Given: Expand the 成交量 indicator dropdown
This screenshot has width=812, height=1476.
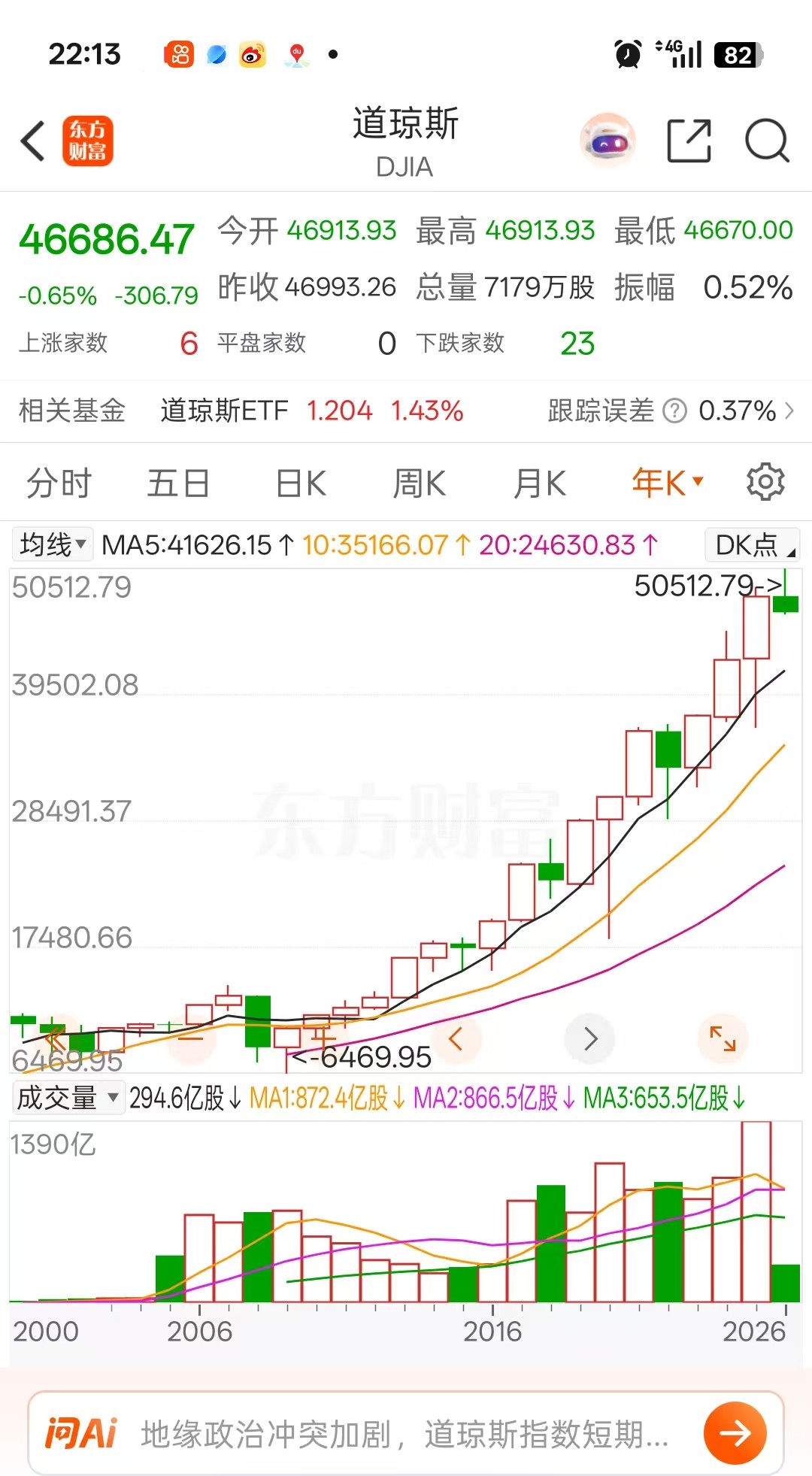Looking at the screenshot, I should coord(68,1098).
